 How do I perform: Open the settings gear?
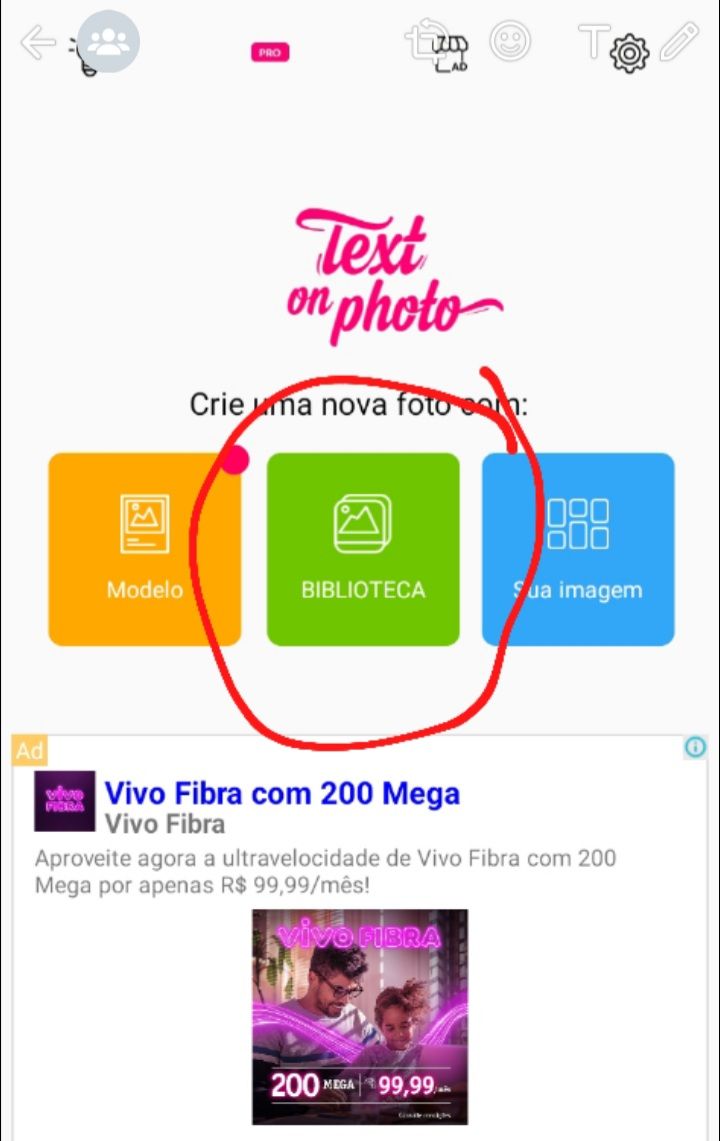tap(630, 53)
